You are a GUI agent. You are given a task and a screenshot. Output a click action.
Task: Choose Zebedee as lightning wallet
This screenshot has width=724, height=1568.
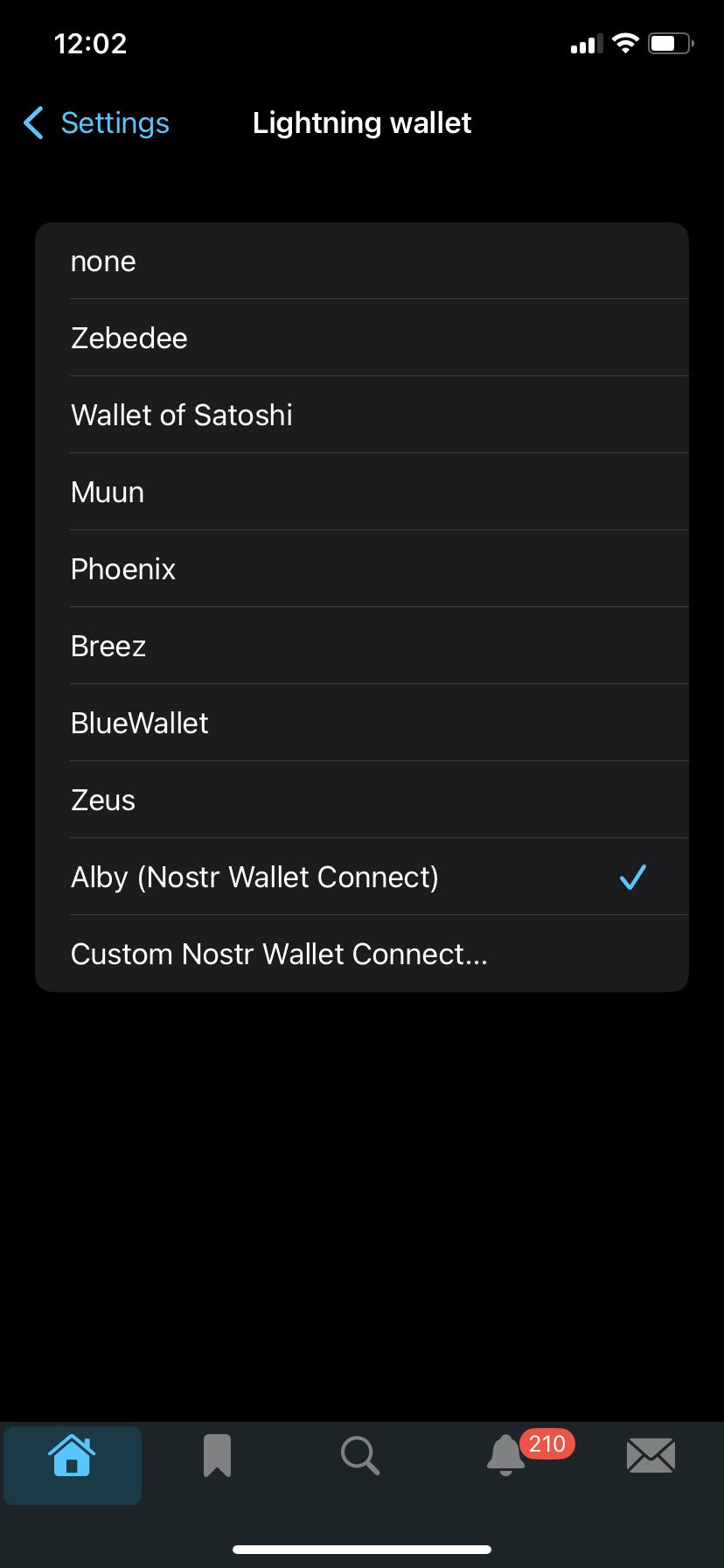(x=362, y=339)
